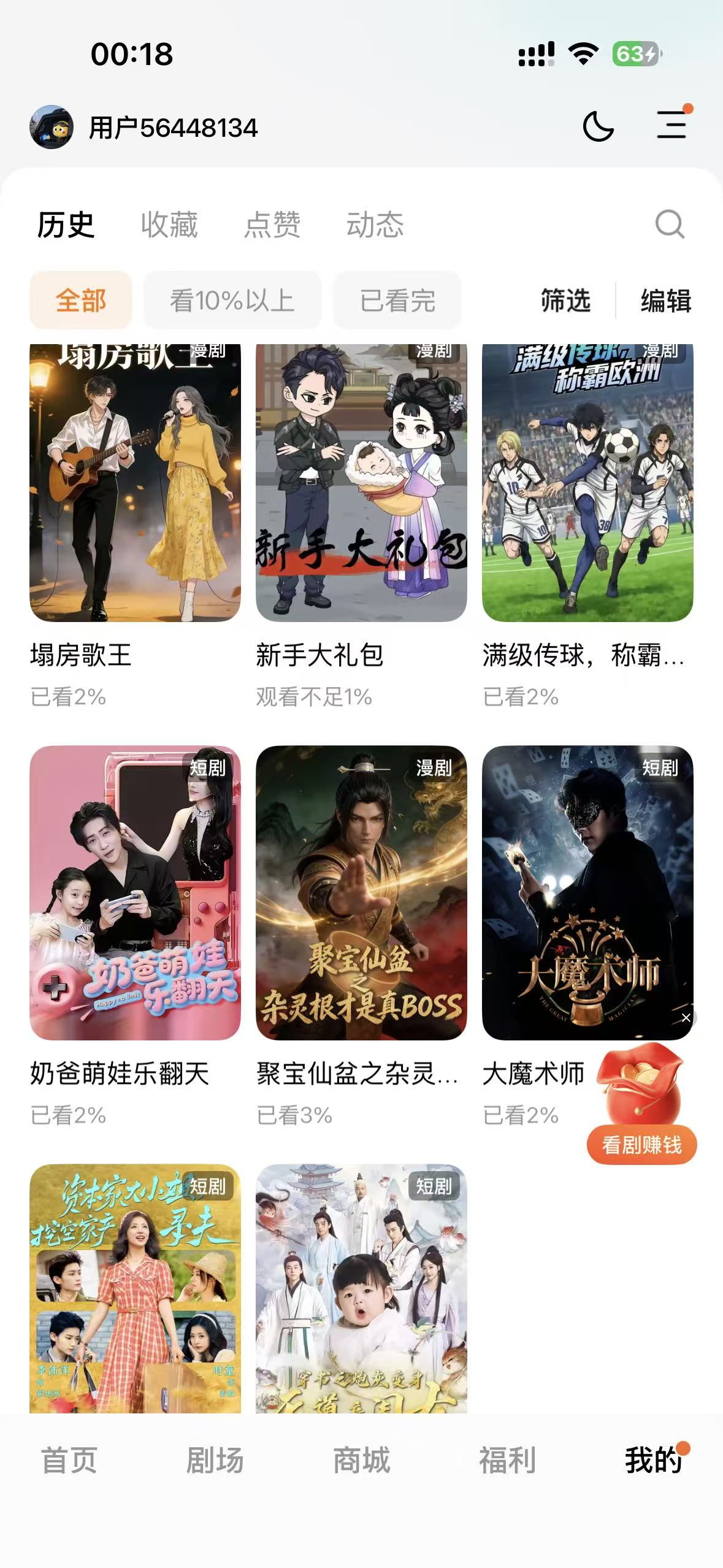Search viewing history with the magnifier icon
Screen dimensions: 723x1568
[670, 224]
